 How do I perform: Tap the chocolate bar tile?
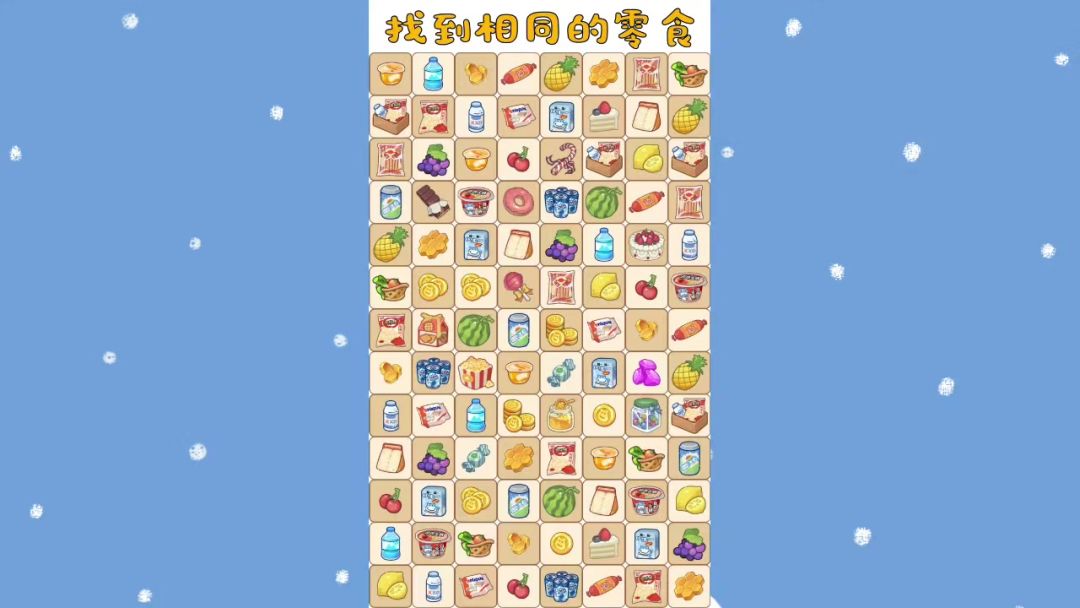433,202
